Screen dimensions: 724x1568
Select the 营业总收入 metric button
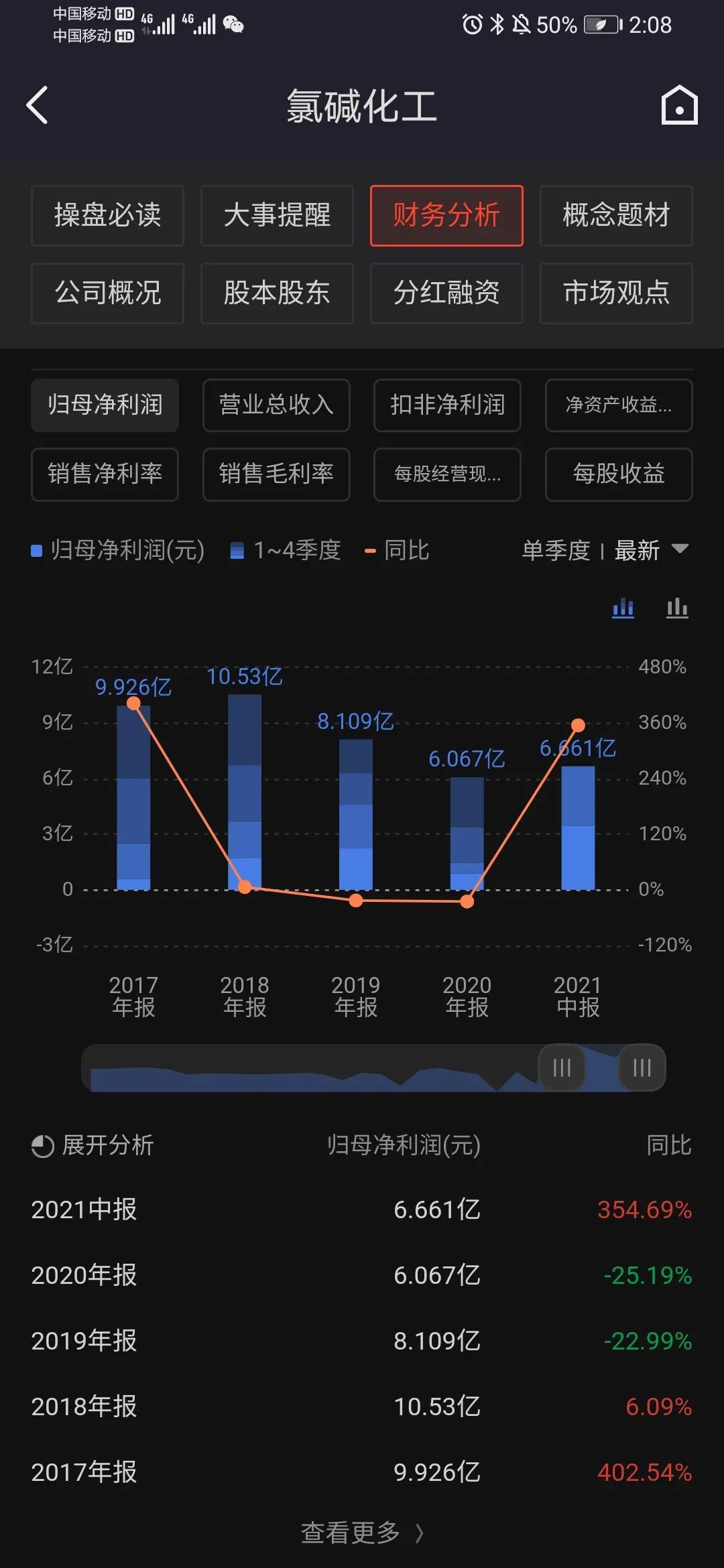click(276, 405)
